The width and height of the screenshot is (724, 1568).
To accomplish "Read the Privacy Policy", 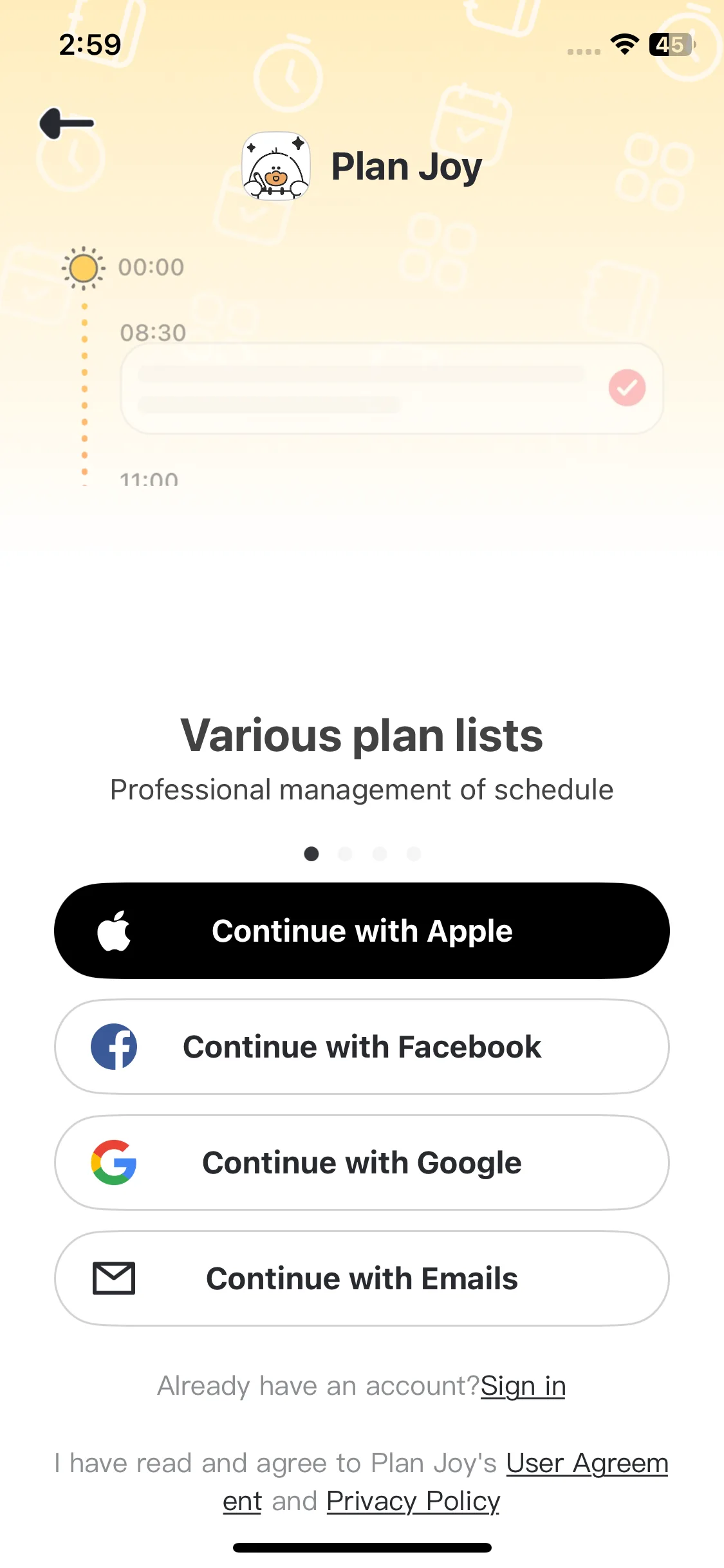I will tap(413, 1501).
